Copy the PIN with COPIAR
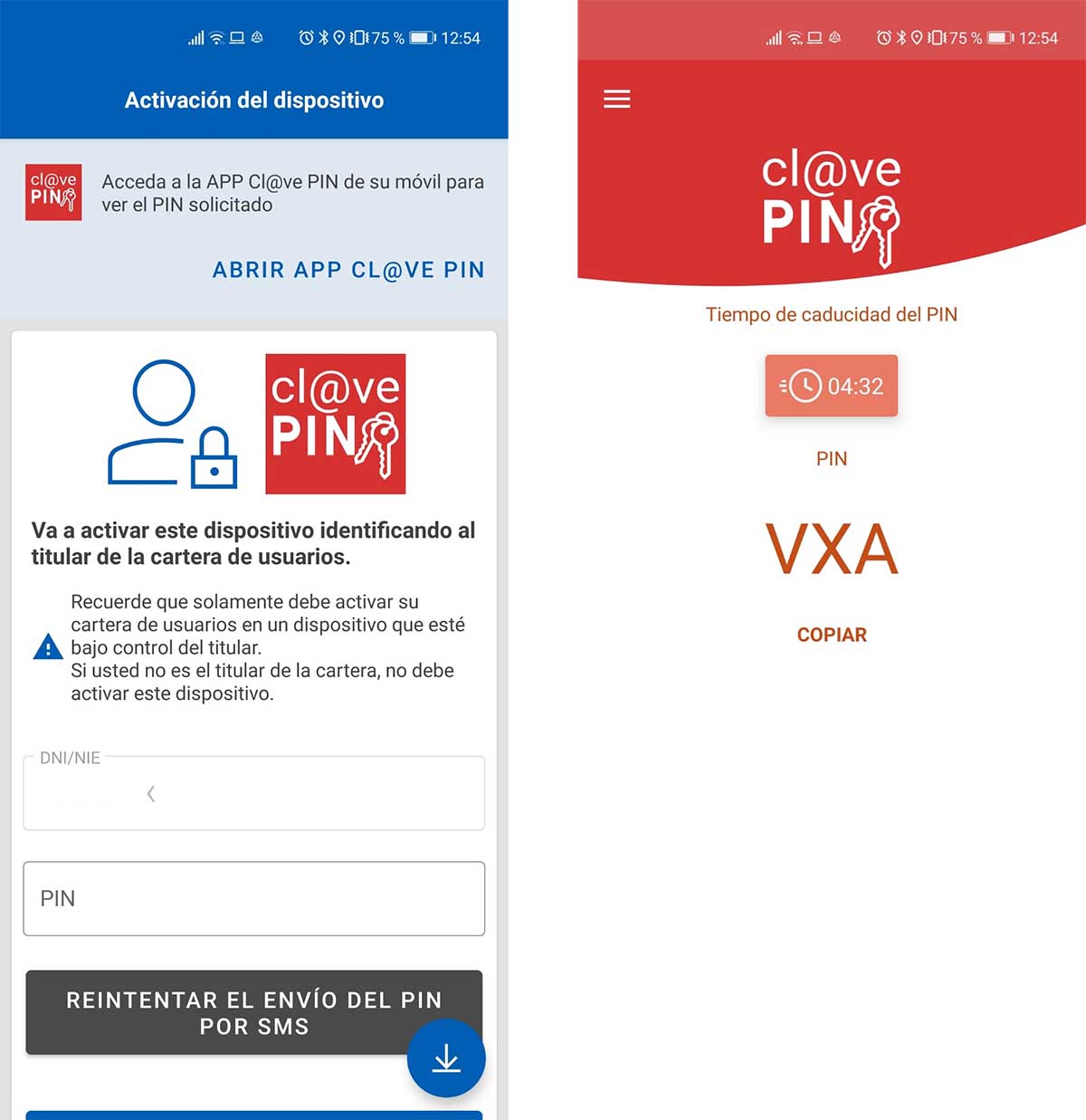 (x=832, y=635)
